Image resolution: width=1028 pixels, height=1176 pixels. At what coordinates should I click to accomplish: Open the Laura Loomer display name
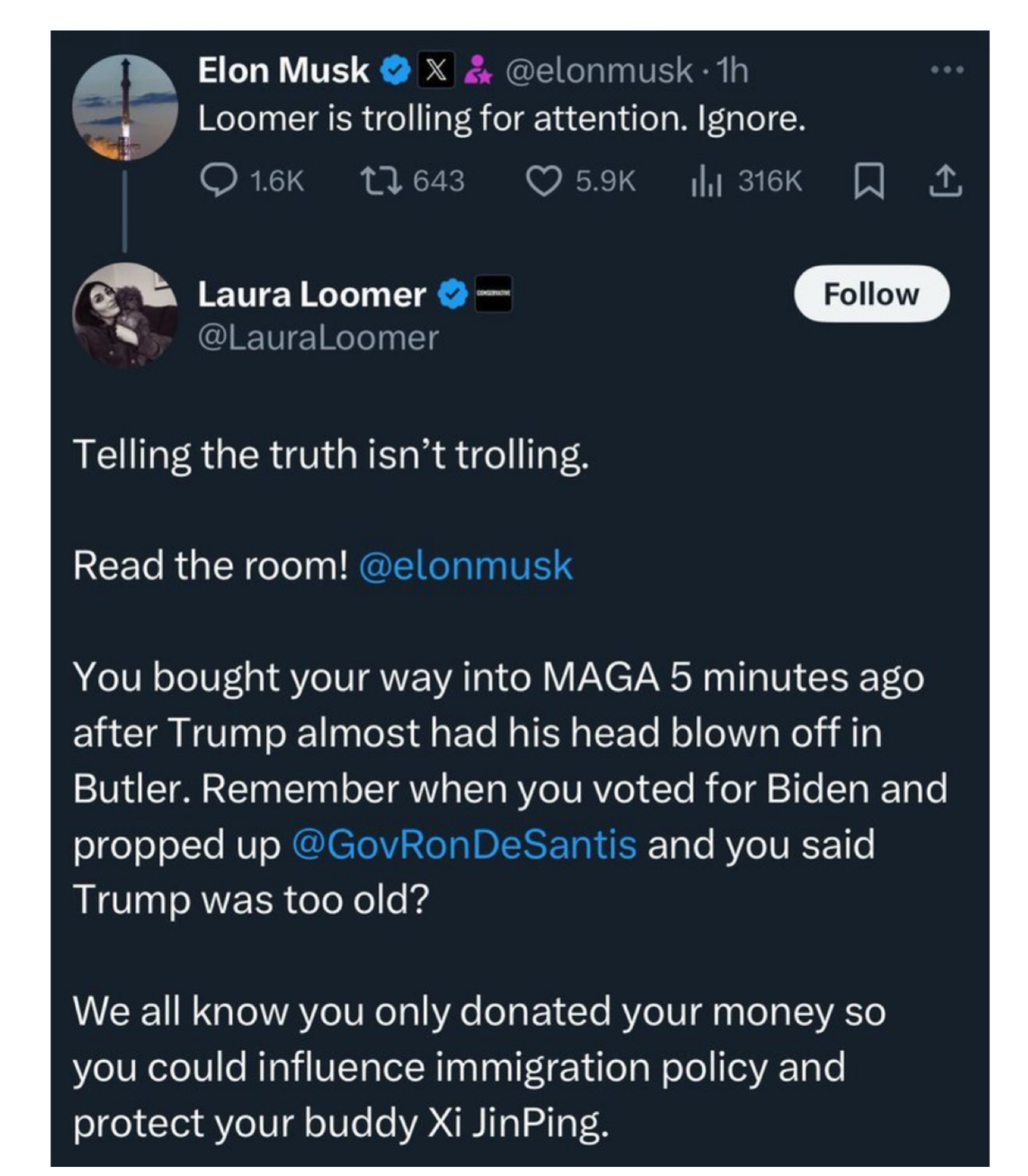pos(312,294)
